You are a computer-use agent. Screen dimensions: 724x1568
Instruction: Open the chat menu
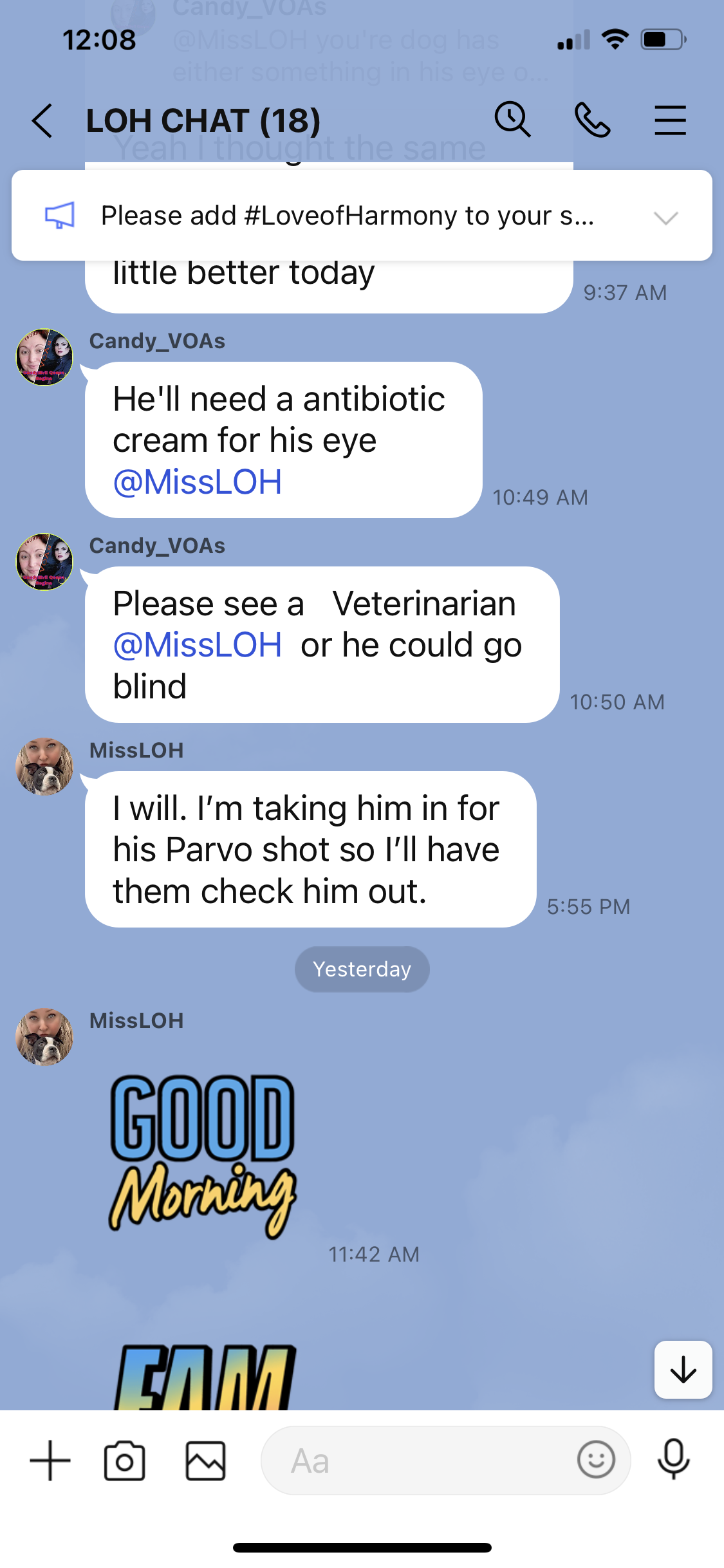670,120
